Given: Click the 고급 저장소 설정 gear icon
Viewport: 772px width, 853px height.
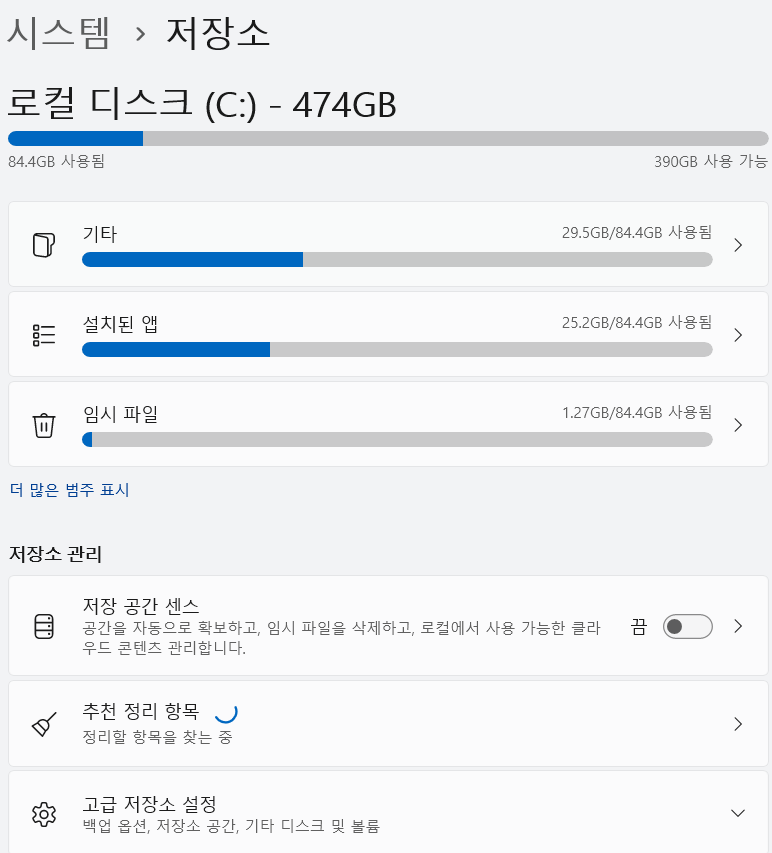Looking at the screenshot, I should click(x=44, y=815).
